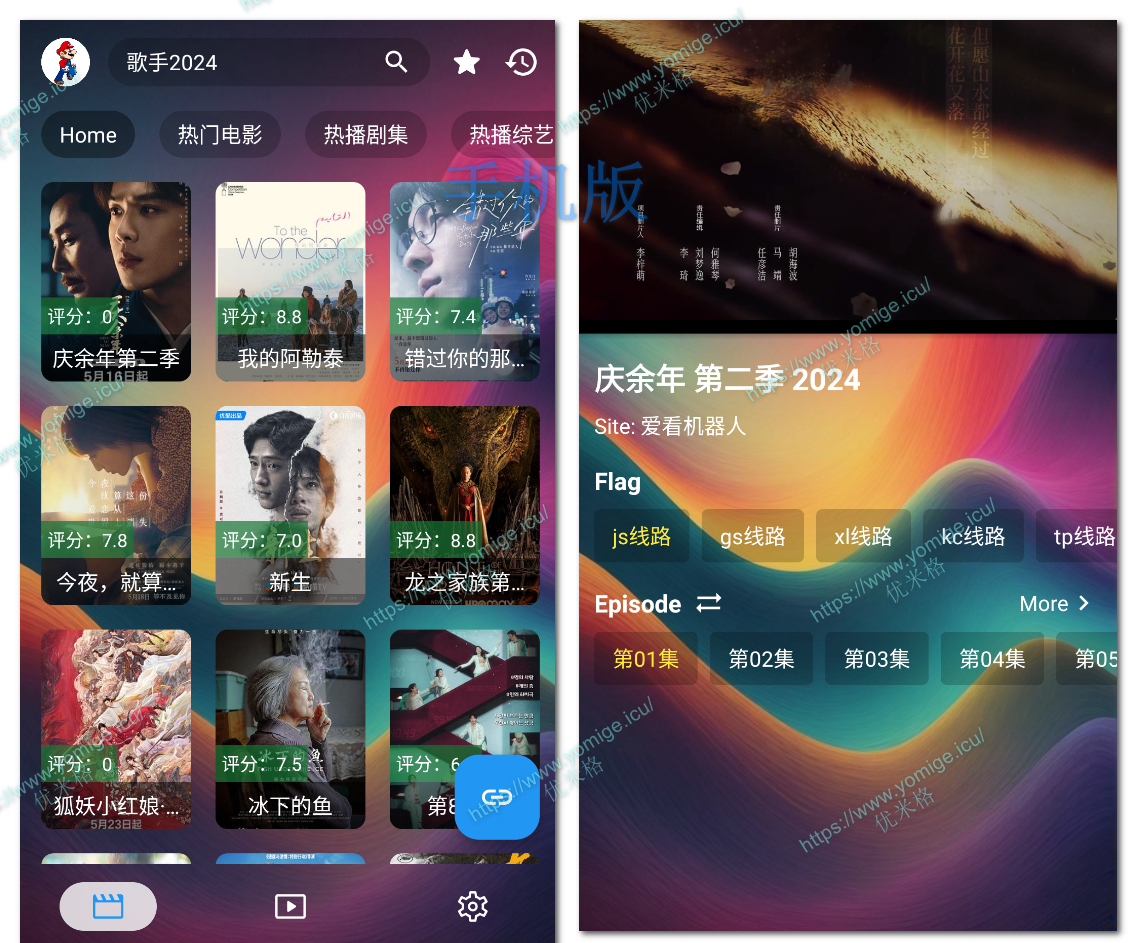
Task: Play episode 第02集
Action: (x=761, y=659)
